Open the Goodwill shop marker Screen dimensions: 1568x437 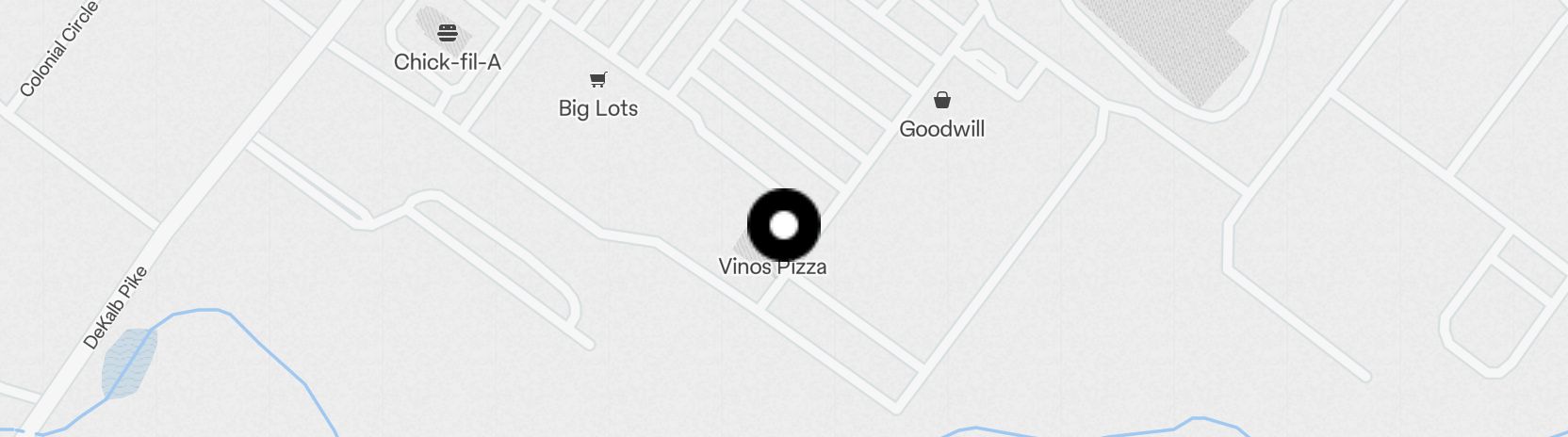[941, 101]
